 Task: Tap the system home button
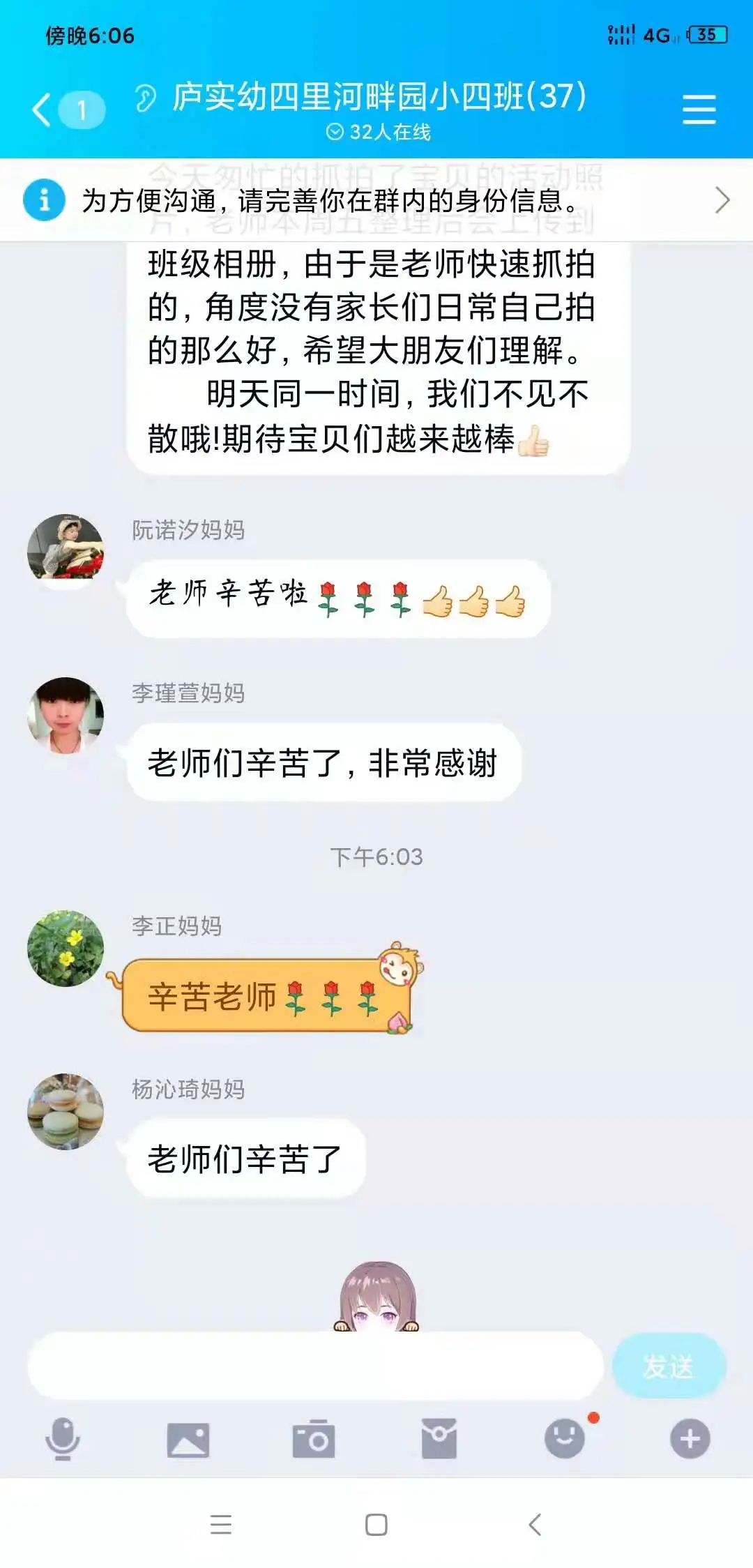(x=376, y=1525)
